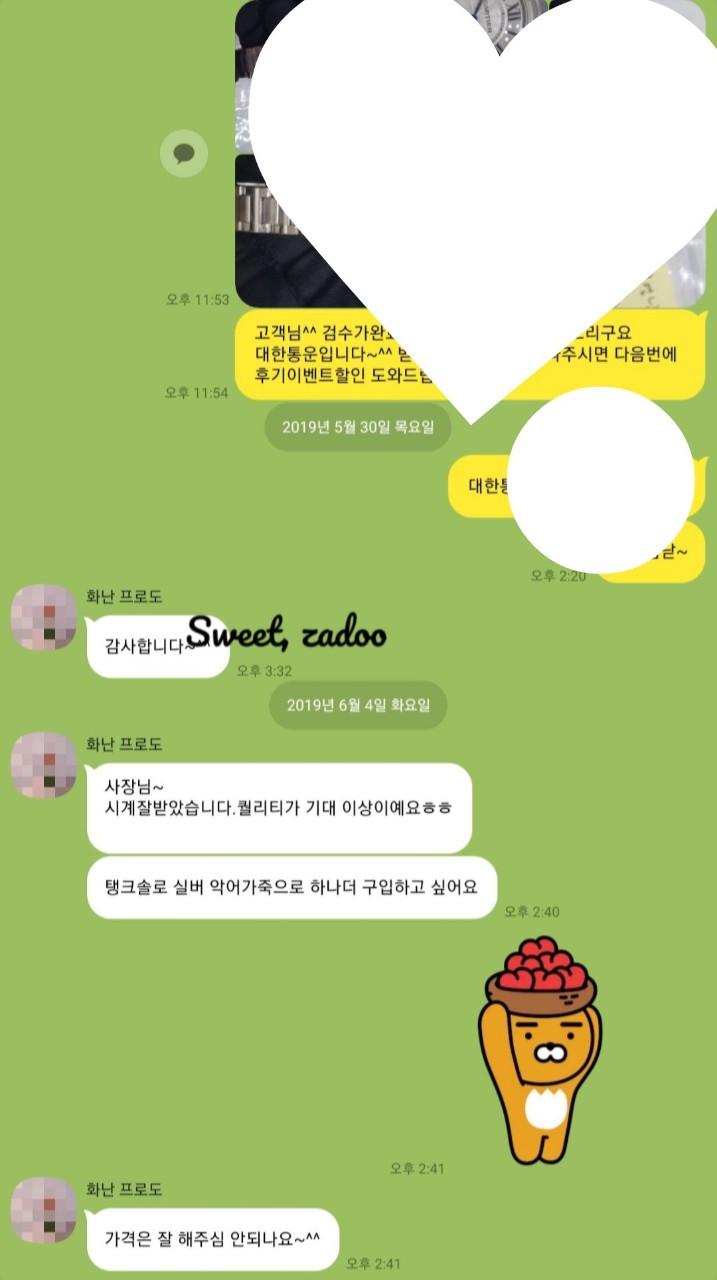View 화난 프로도's profile from the 가격은 message
Screen dimensions: 717x1280
[x=43, y=1210]
